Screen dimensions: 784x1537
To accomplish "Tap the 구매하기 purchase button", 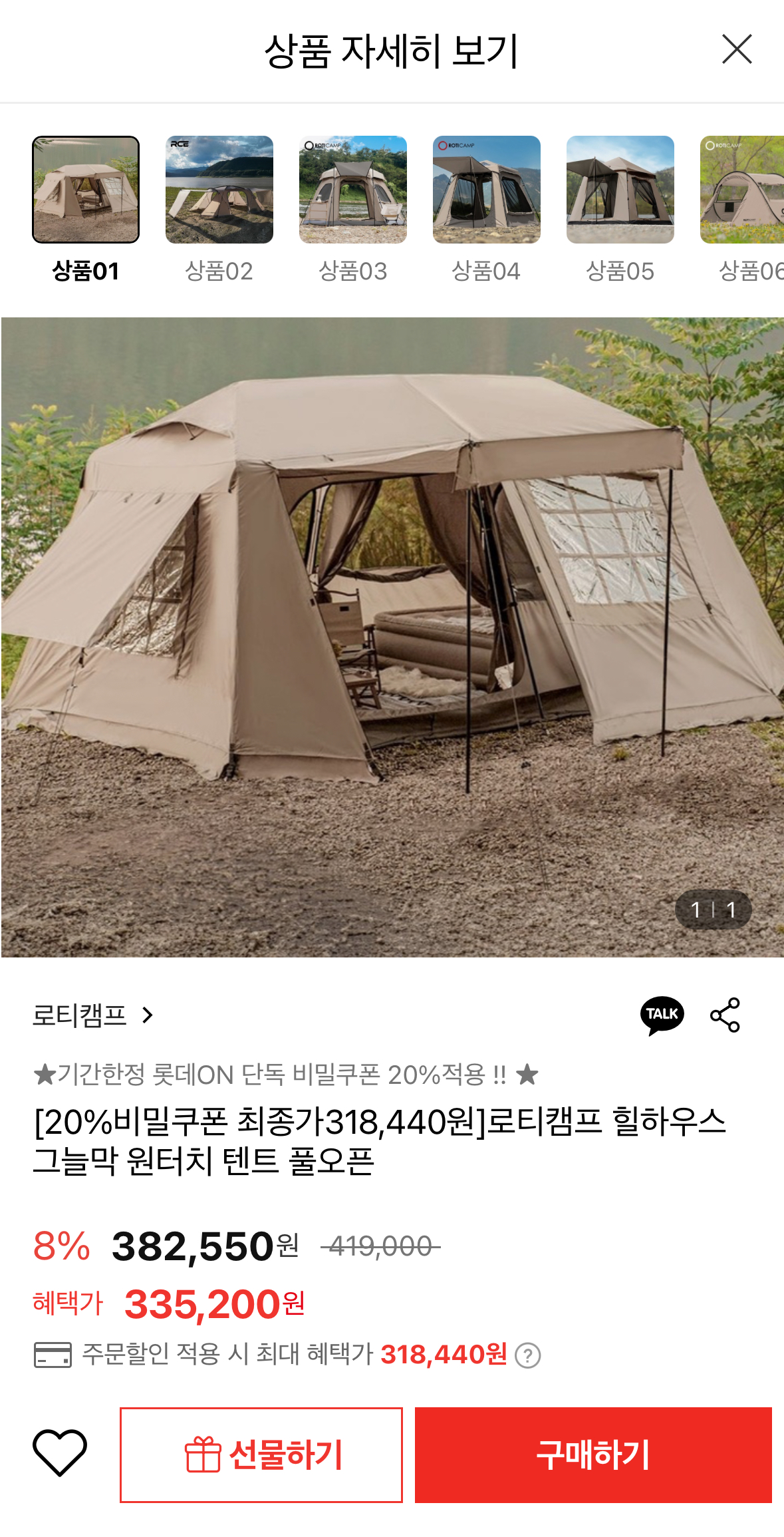I will coord(593,1455).
